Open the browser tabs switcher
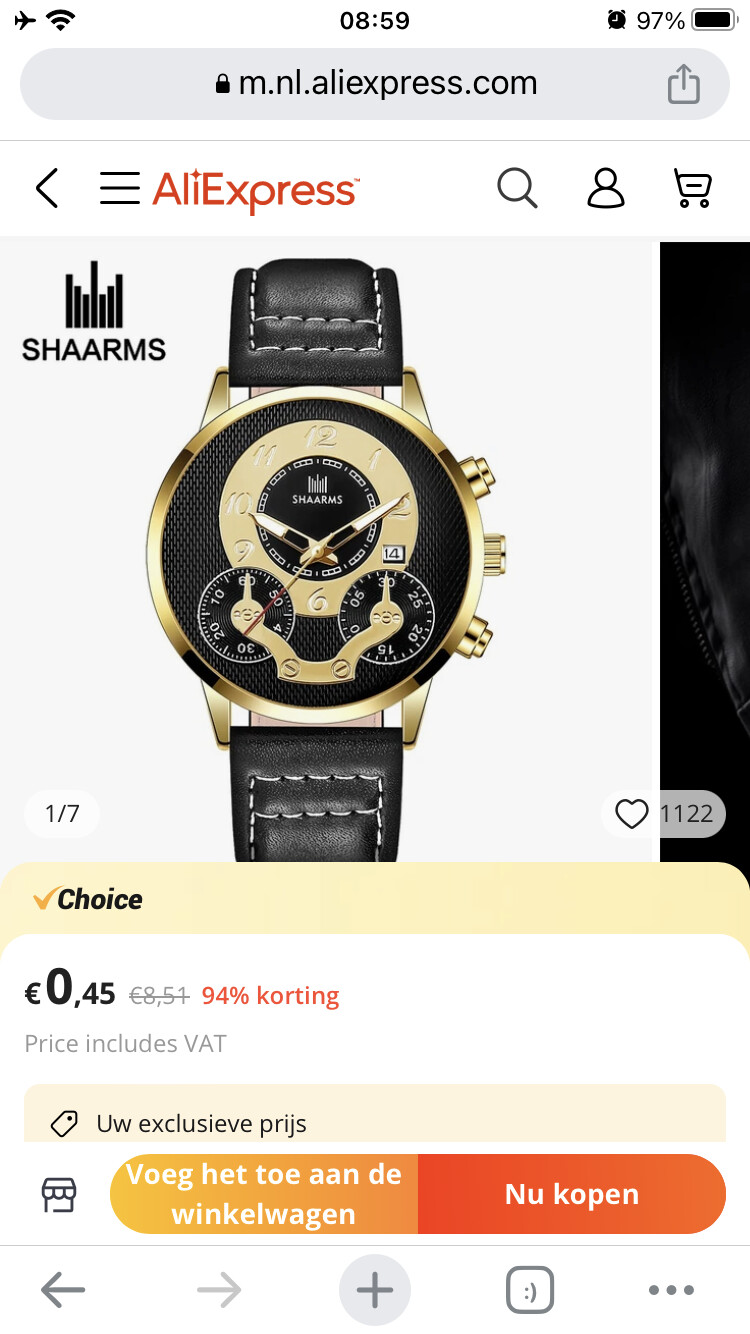The width and height of the screenshot is (750, 1334). point(530,1291)
